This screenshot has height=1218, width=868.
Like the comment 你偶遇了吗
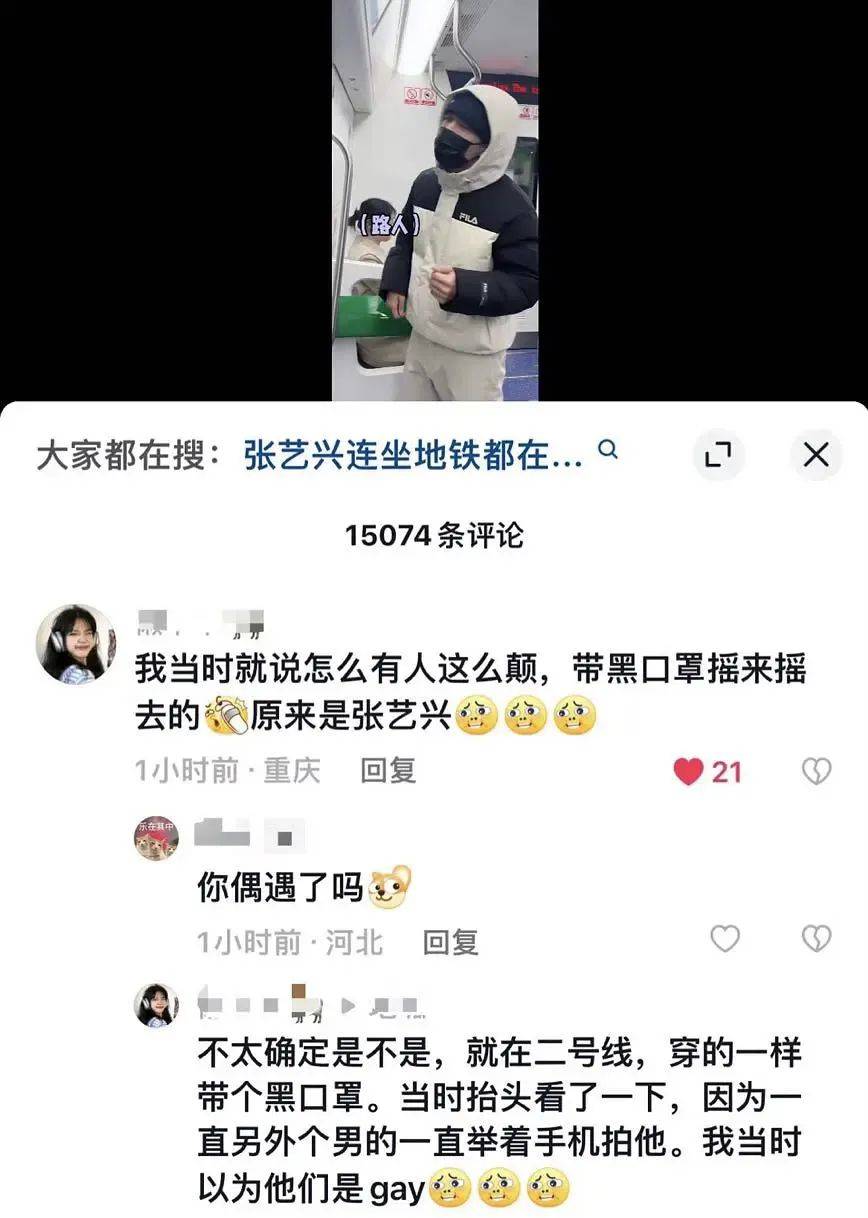724,939
